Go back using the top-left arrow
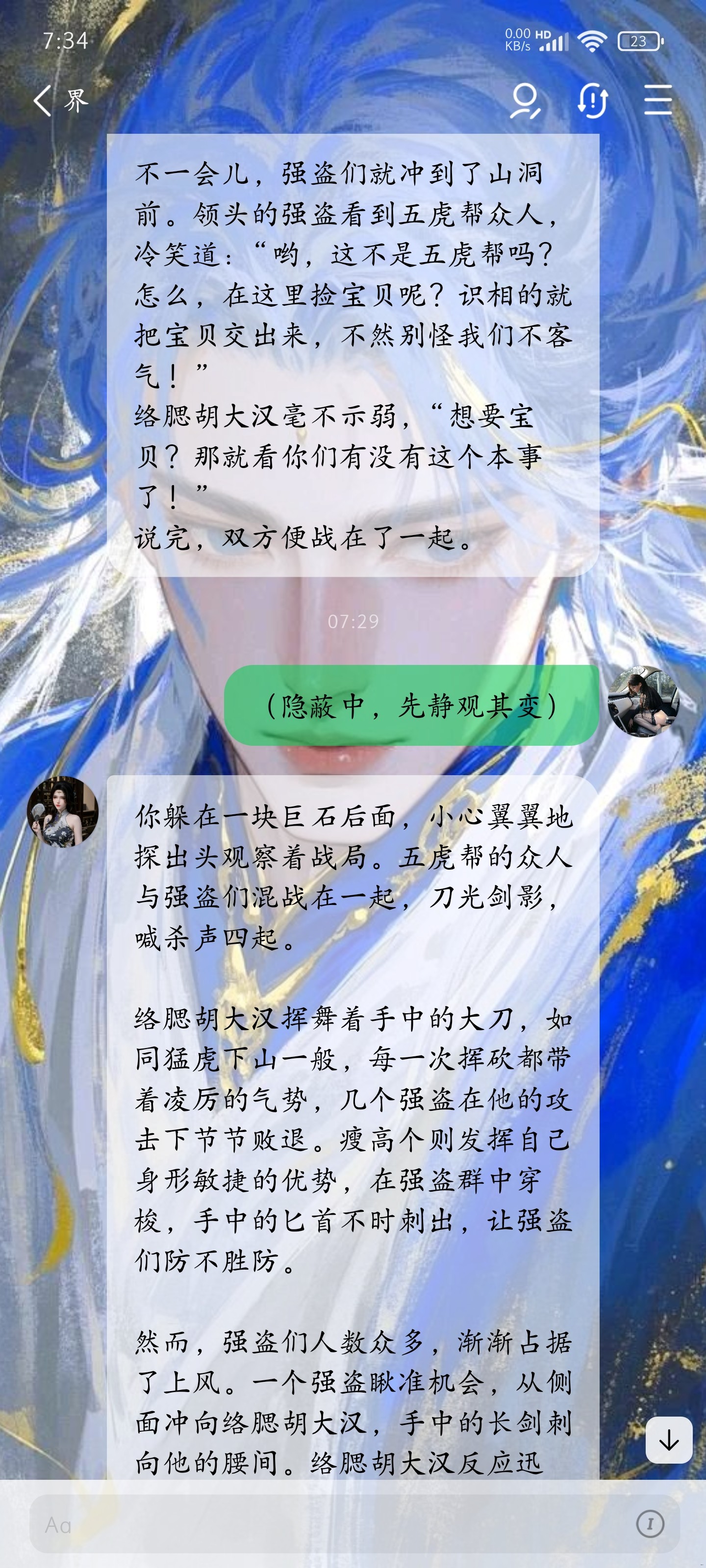706x1568 pixels. click(x=42, y=100)
